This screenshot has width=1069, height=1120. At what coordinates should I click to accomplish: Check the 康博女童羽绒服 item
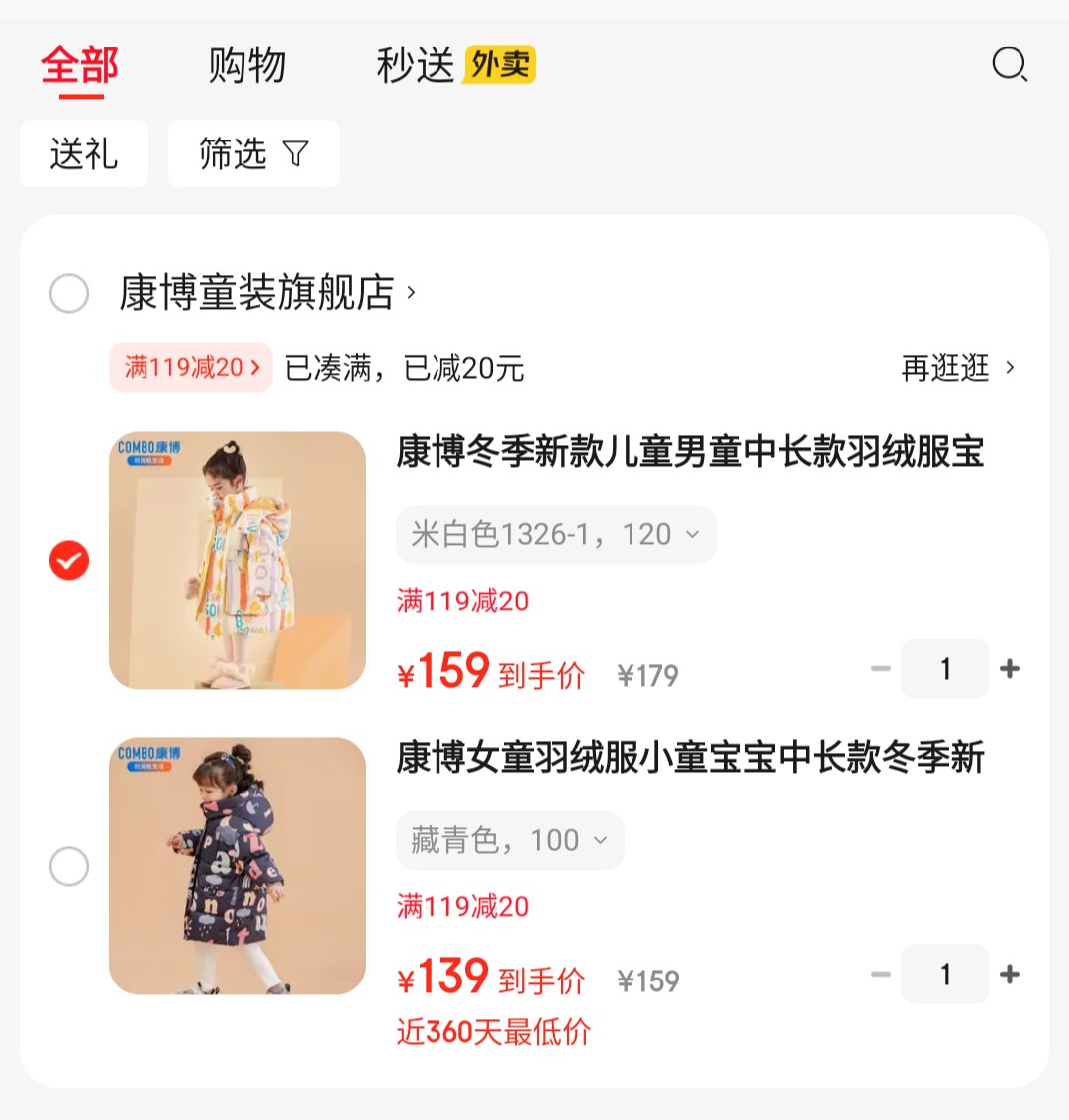point(69,867)
